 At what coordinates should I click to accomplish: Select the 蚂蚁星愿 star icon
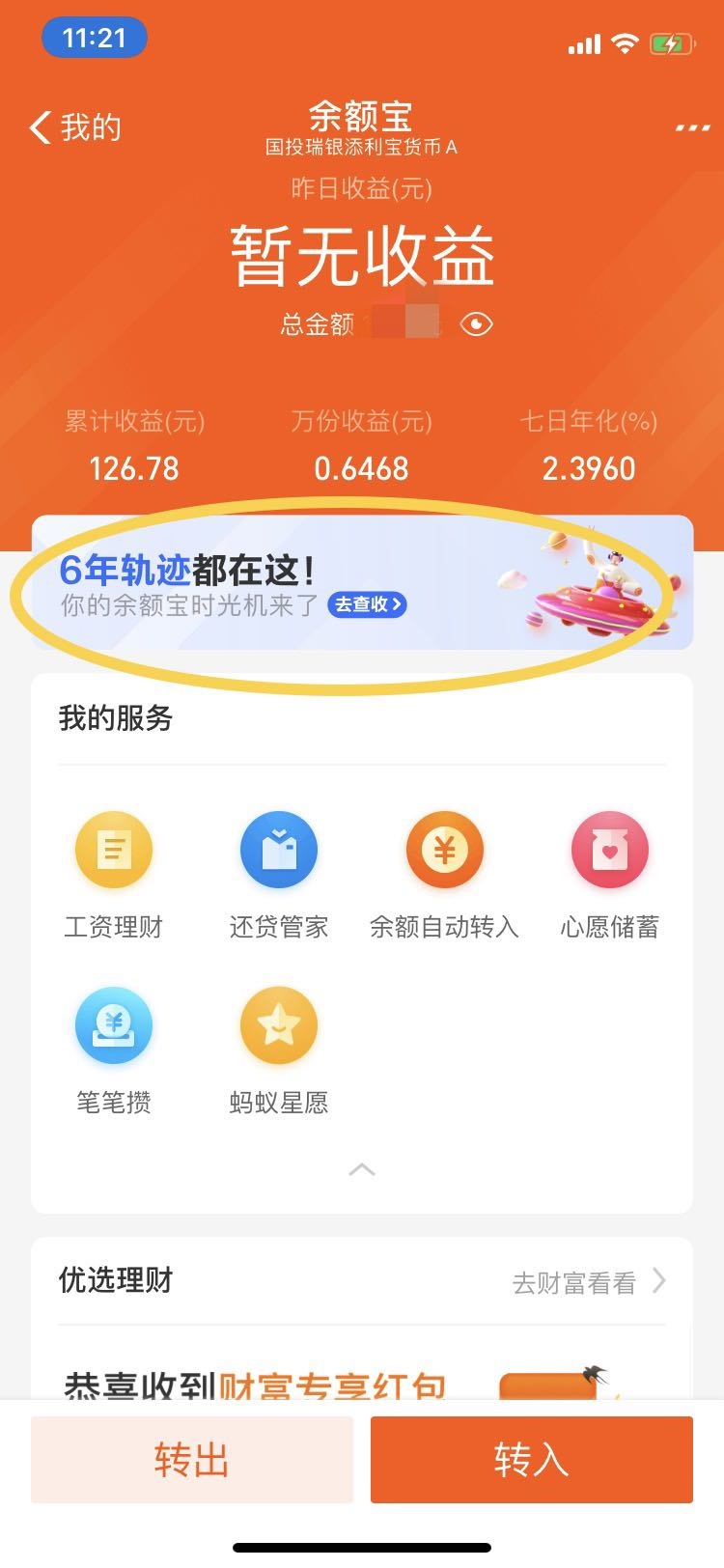coord(278,1025)
